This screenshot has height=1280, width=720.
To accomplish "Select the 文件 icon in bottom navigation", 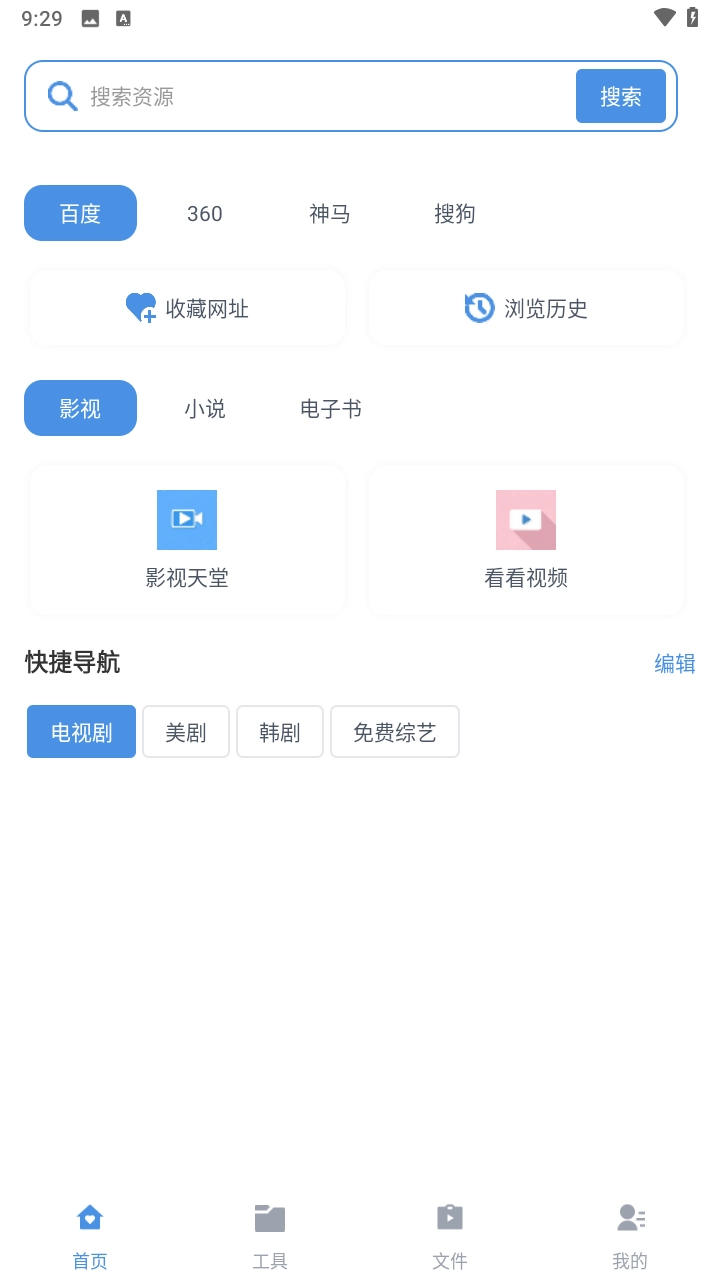I will click(x=450, y=1218).
